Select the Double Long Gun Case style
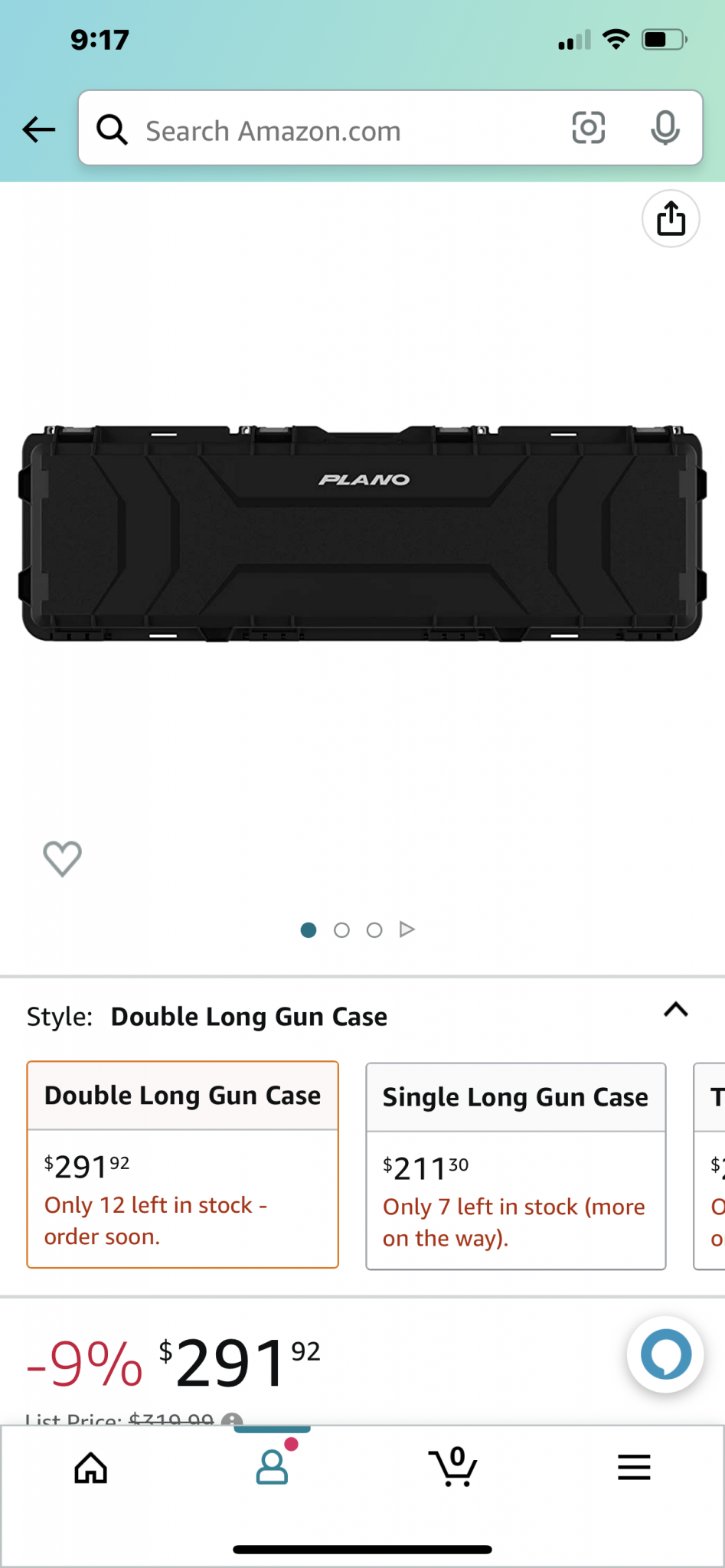Screen dimensions: 725x1568 tap(182, 1164)
